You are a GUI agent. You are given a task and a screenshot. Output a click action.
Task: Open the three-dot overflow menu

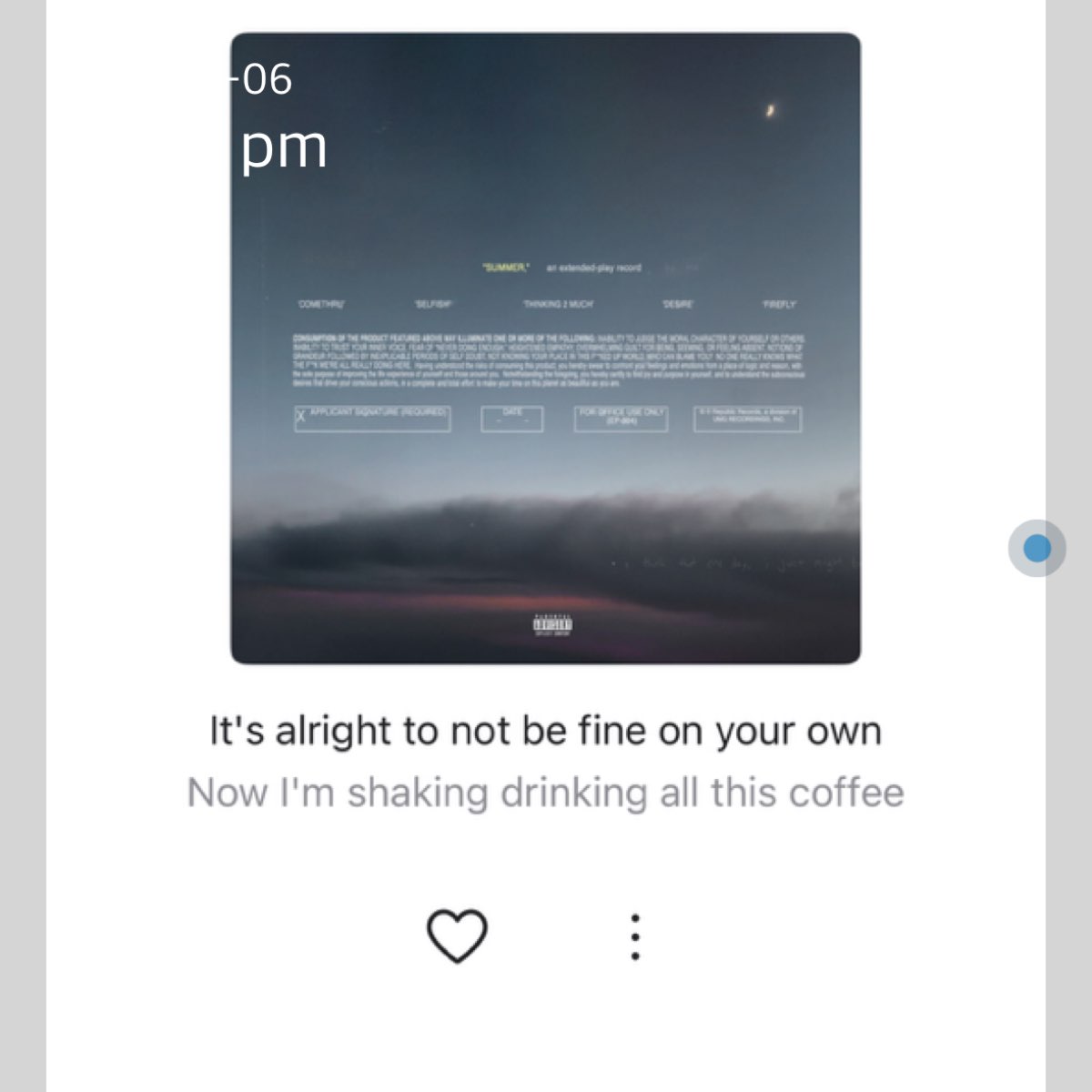(x=635, y=936)
